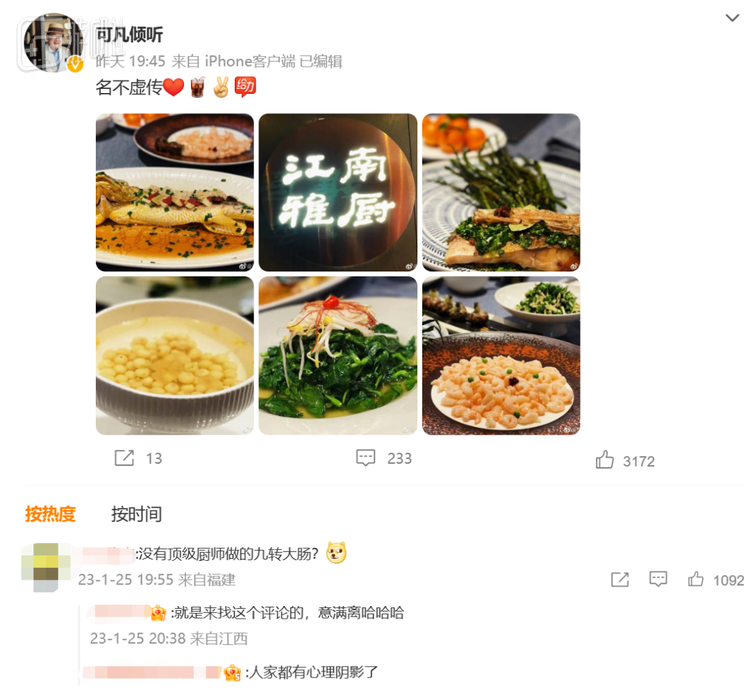
Task: Open the steamed fish photo
Action: pos(175,192)
